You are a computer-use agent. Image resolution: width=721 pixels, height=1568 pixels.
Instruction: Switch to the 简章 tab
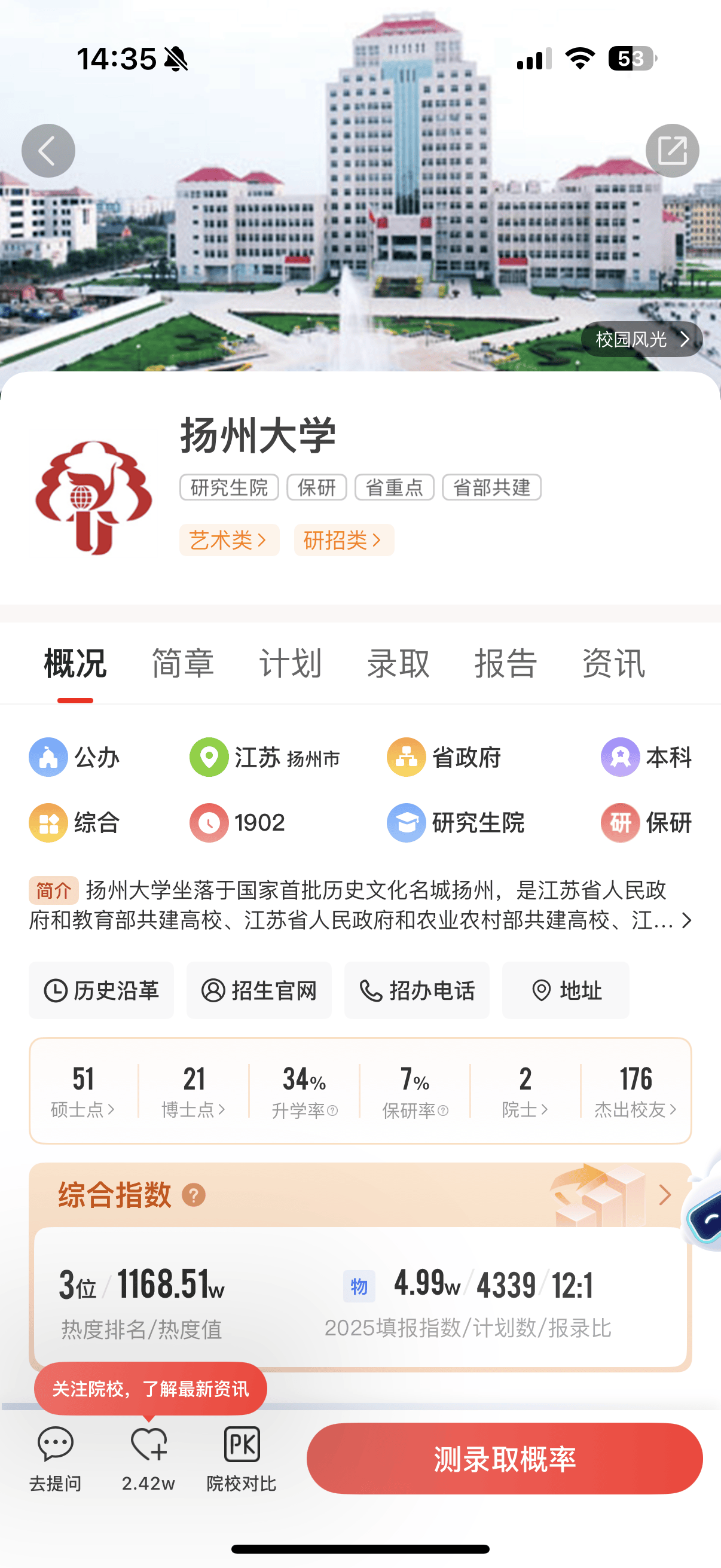(x=182, y=663)
